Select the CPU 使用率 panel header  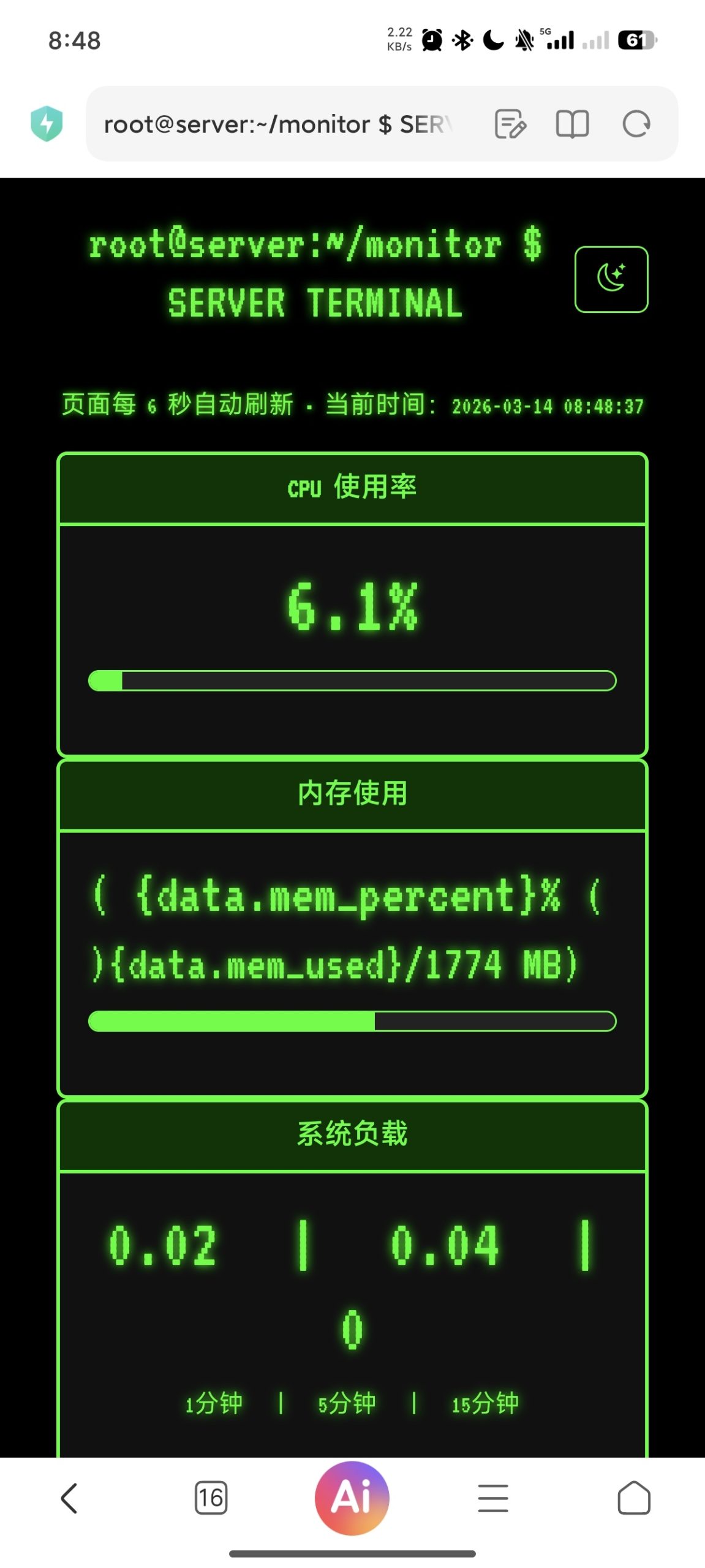click(x=352, y=488)
